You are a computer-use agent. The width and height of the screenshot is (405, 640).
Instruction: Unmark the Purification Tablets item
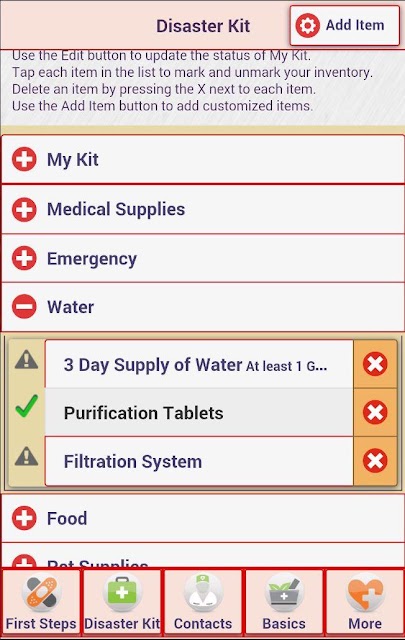(x=199, y=412)
